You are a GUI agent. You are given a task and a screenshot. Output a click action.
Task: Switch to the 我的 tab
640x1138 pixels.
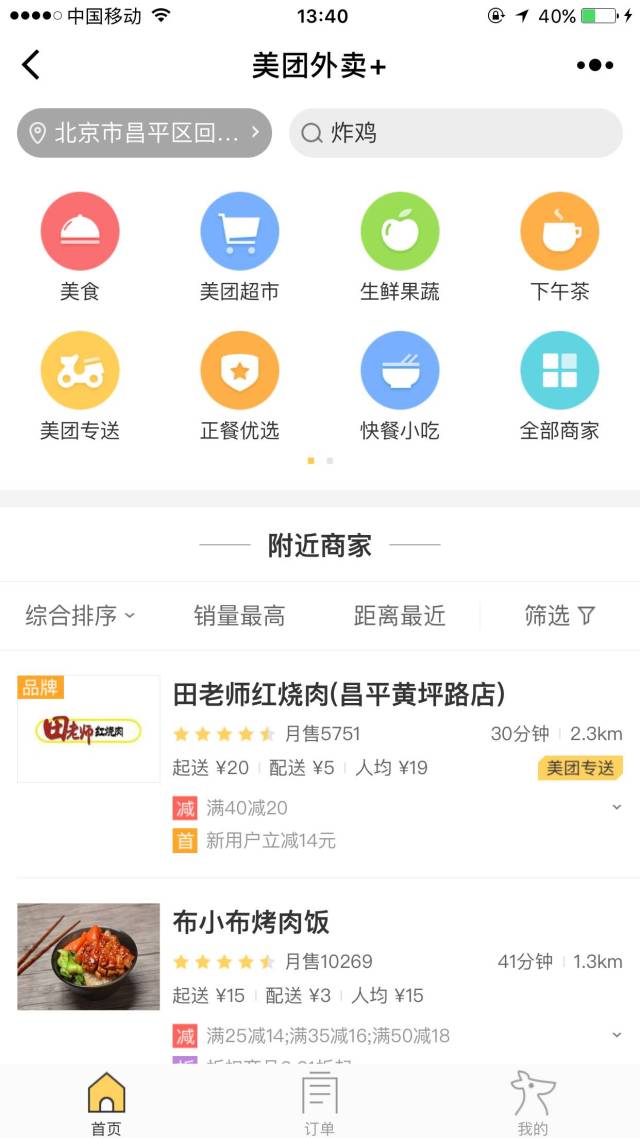[x=532, y=1102]
